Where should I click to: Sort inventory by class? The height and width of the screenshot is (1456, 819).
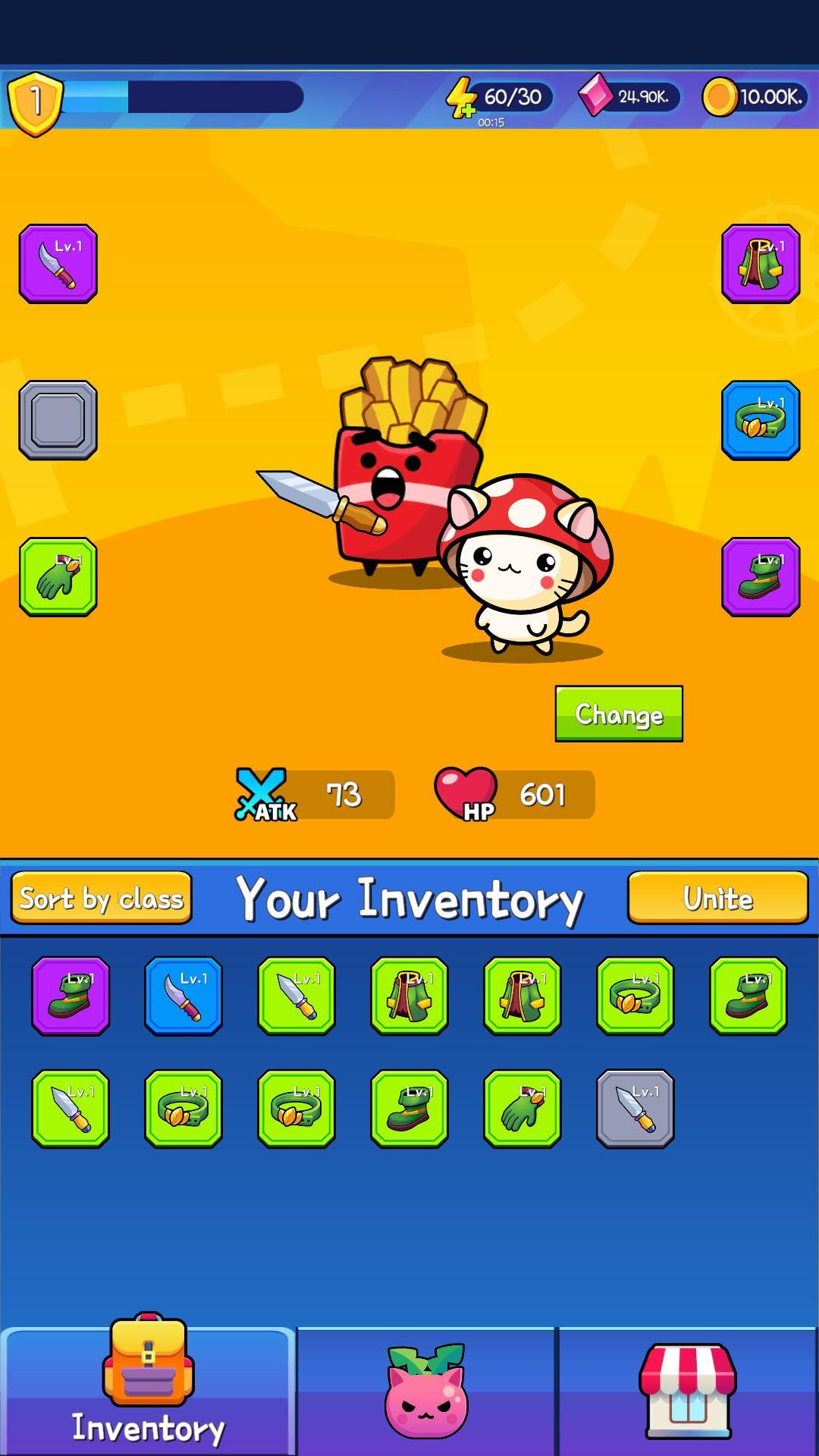click(x=102, y=898)
